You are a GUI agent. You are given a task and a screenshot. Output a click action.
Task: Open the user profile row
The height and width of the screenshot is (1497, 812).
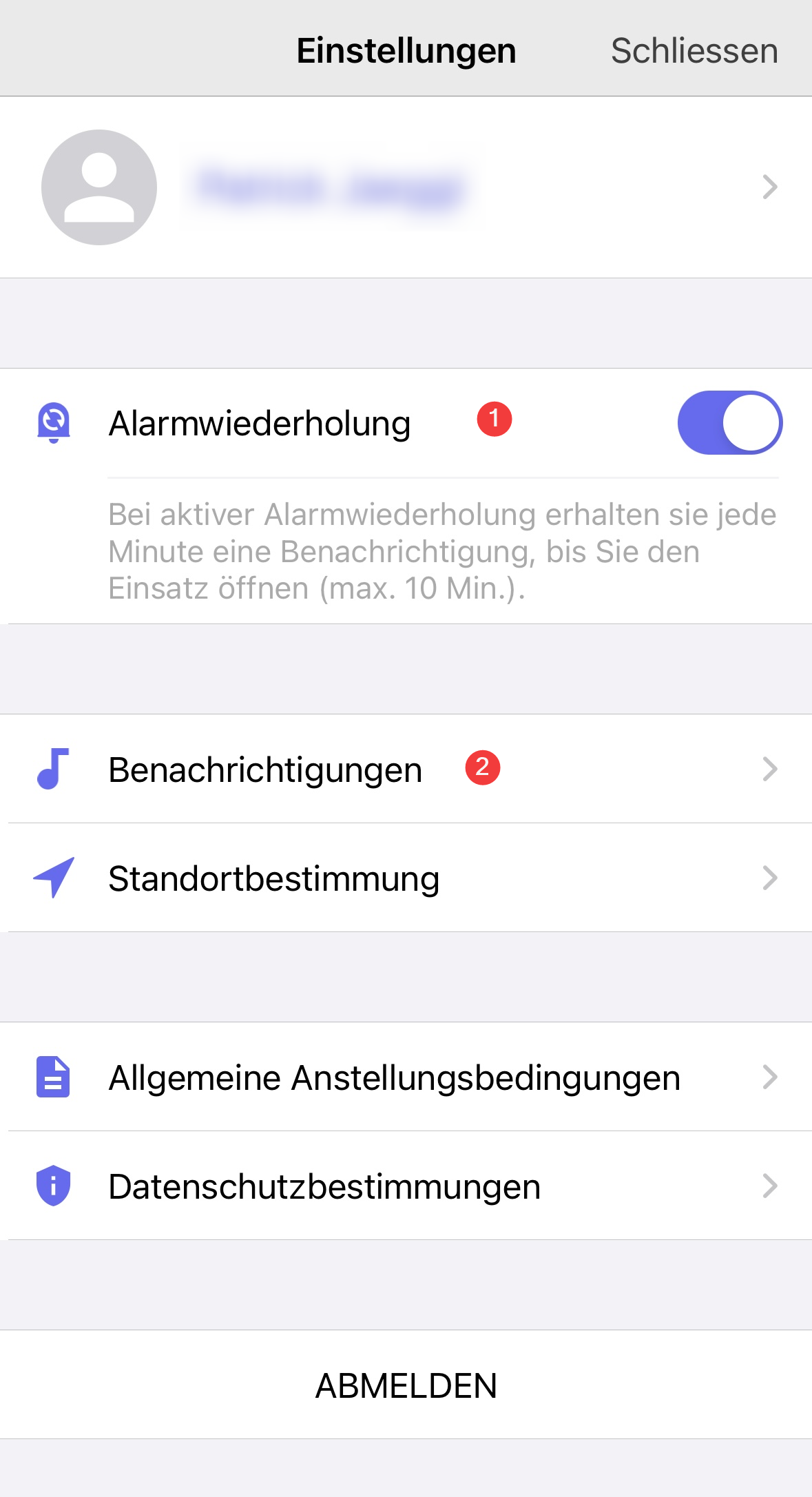pyautogui.click(x=406, y=187)
